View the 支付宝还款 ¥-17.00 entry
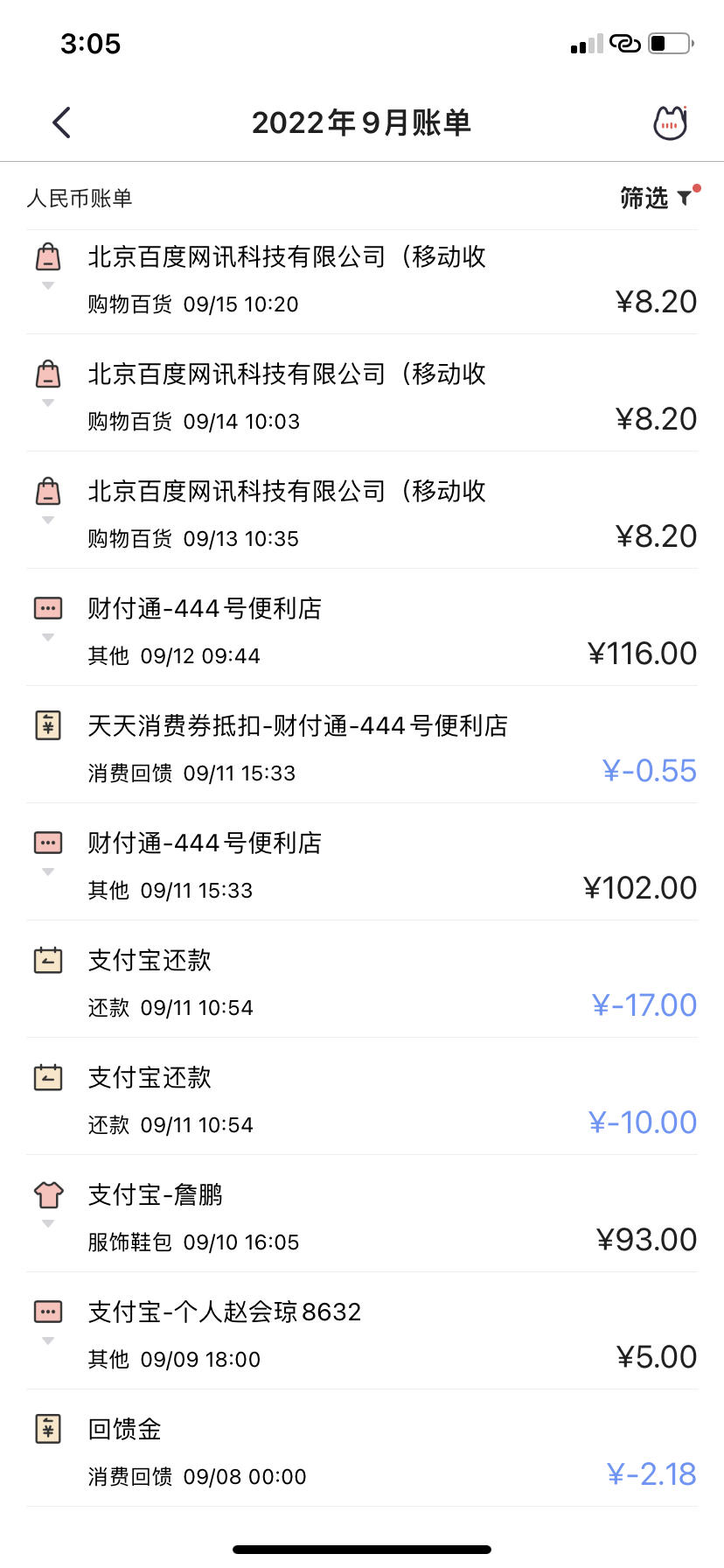Screen dimensions: 724x1568 pos(362,979)
